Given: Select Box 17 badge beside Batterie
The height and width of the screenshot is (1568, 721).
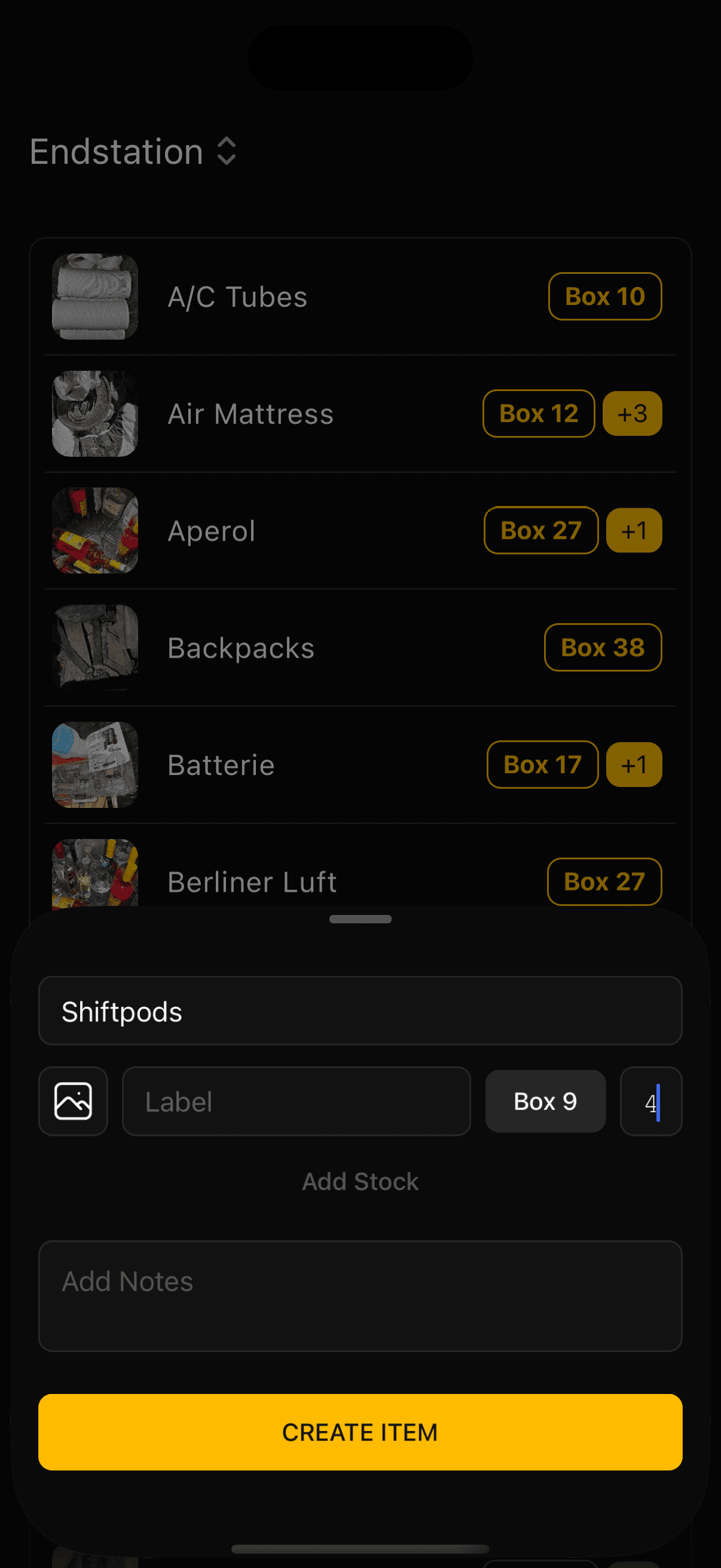Looking at the screenshot, I should pyautogui.click(x=542, y=764).
